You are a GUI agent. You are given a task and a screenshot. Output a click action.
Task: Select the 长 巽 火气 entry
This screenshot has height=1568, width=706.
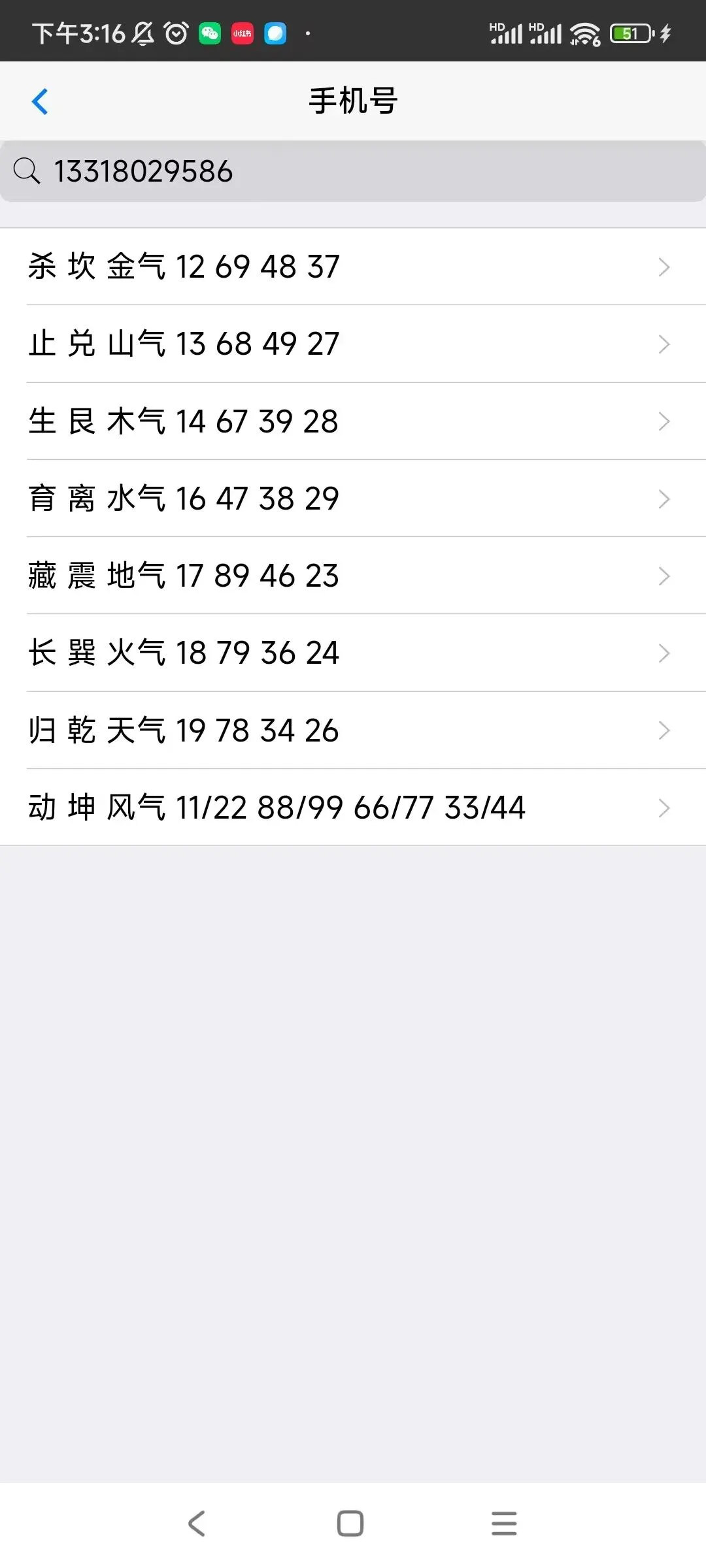pos(353,653)
